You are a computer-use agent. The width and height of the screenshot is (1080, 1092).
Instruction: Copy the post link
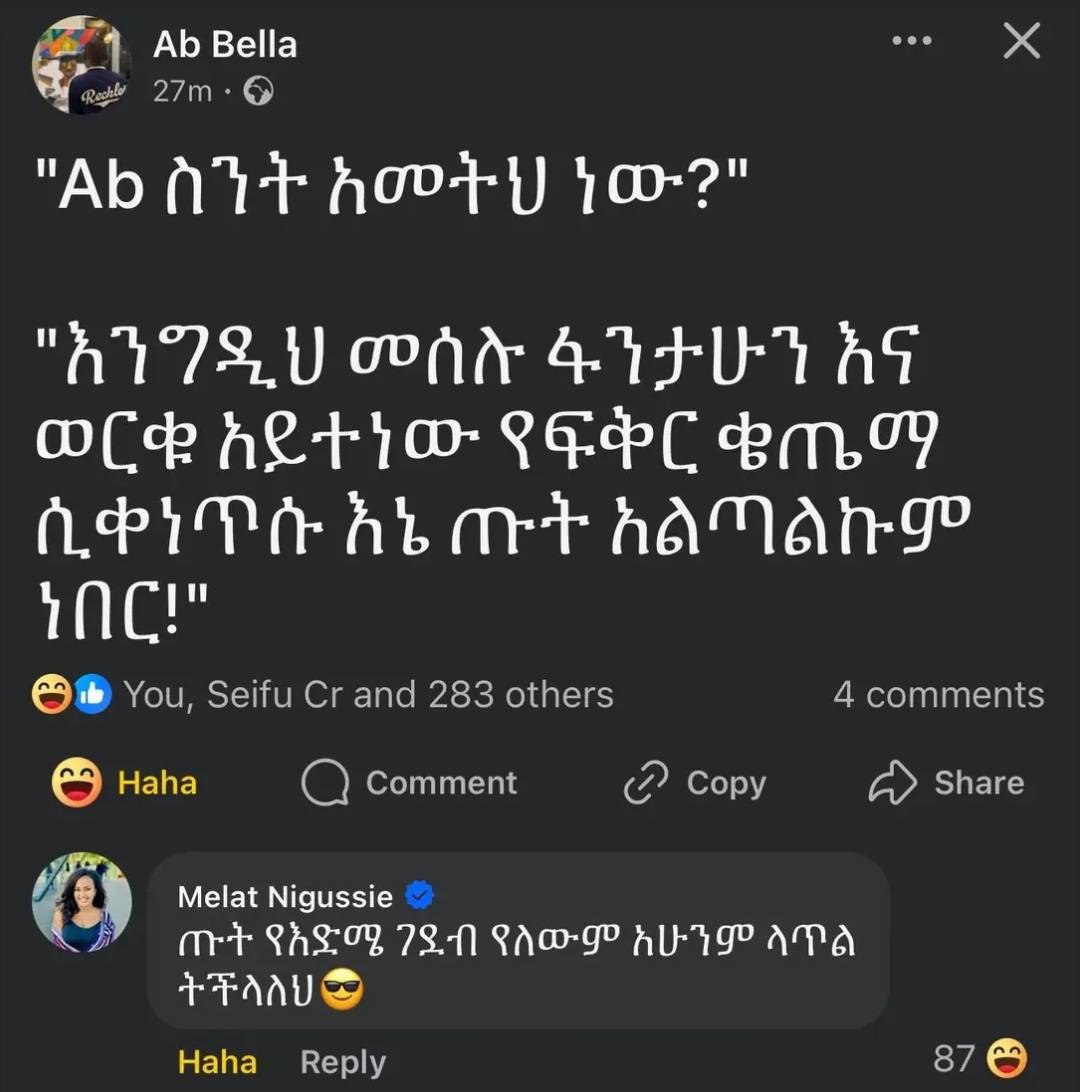[695, 782]
